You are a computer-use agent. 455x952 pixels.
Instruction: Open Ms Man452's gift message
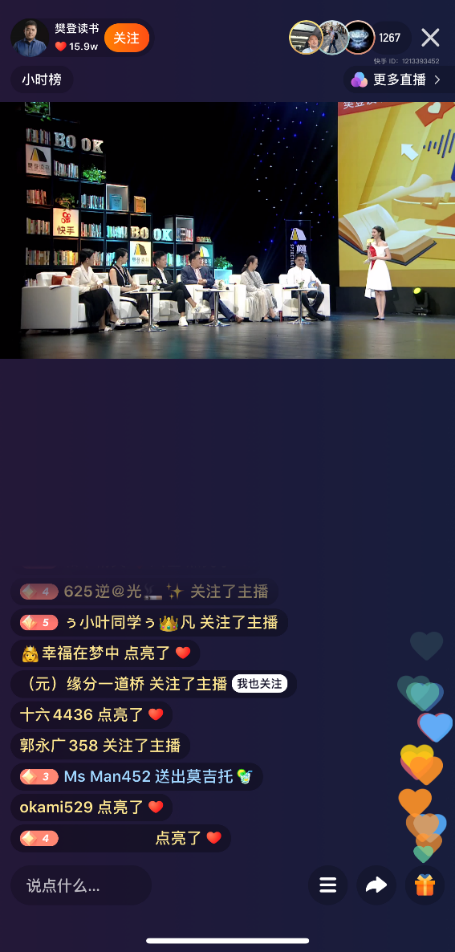coord(137,777)
